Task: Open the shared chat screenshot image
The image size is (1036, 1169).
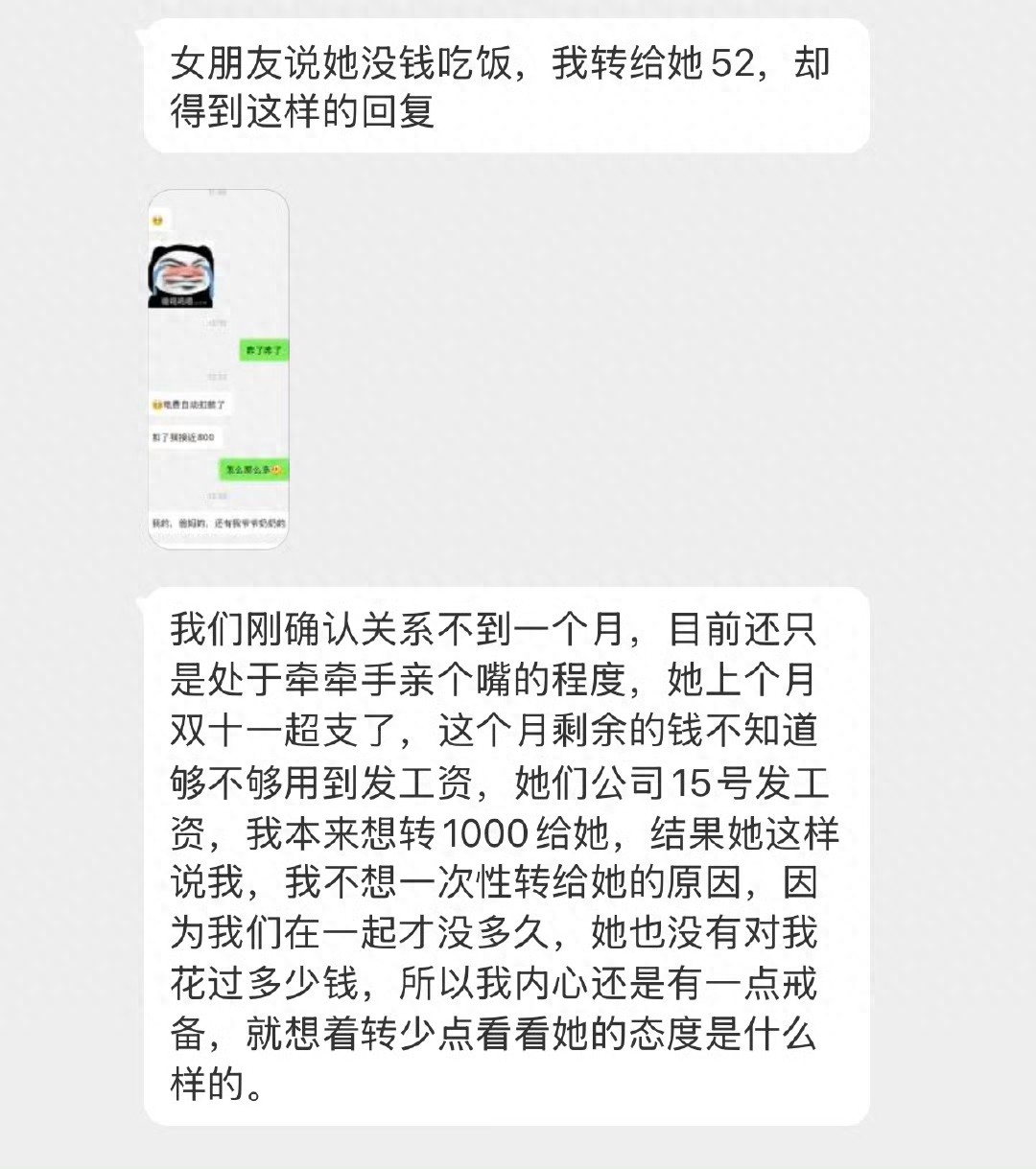Action: (219, 369)
